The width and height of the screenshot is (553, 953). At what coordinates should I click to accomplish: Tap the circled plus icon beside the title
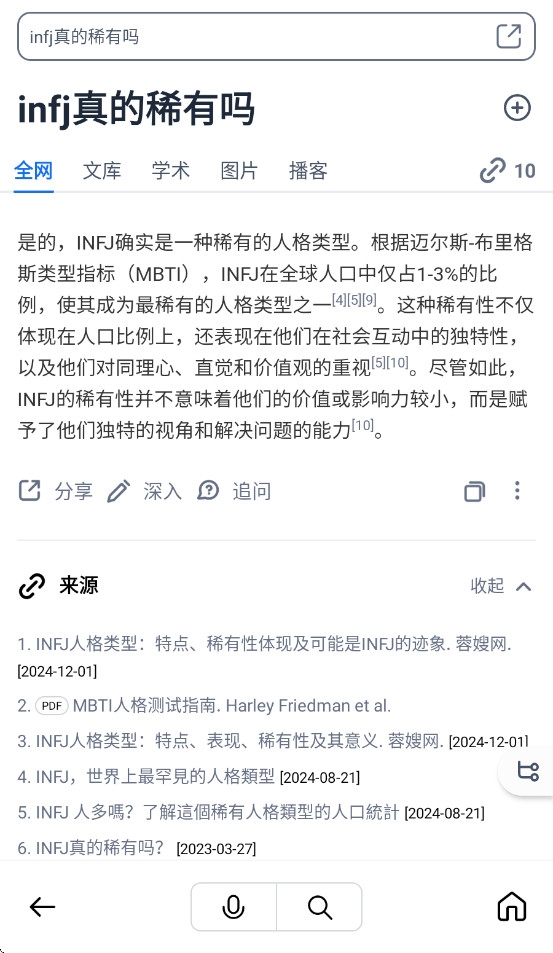(x=517, y=108)
